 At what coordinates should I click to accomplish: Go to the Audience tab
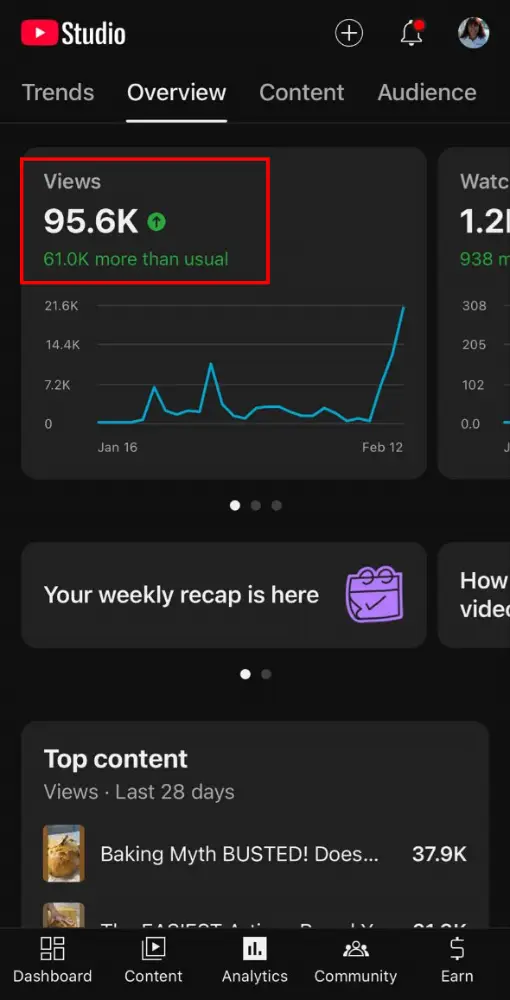click(x=427, y=92)
